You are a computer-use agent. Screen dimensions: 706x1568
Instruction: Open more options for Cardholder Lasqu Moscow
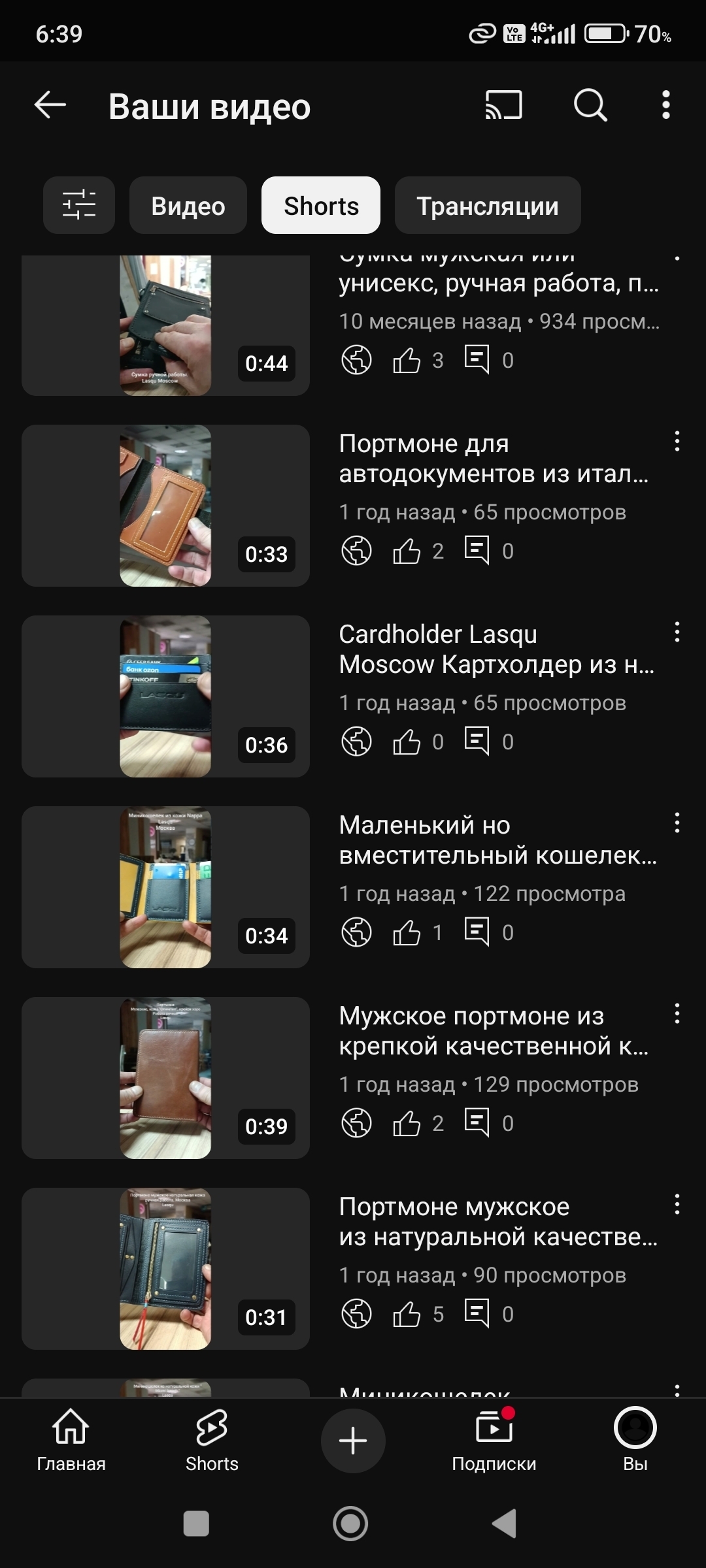(677, 632)
